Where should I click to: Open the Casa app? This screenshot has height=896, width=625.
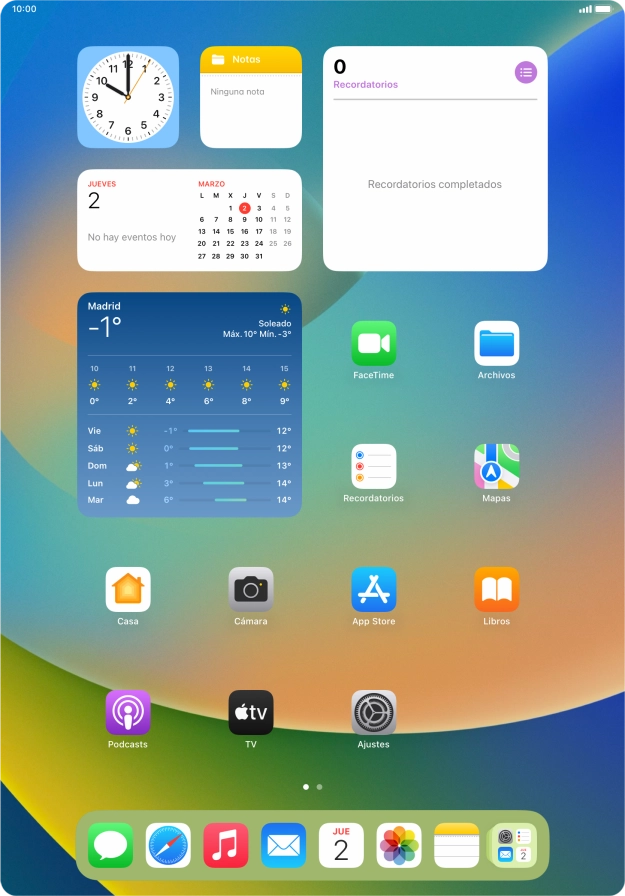(128, 590)
